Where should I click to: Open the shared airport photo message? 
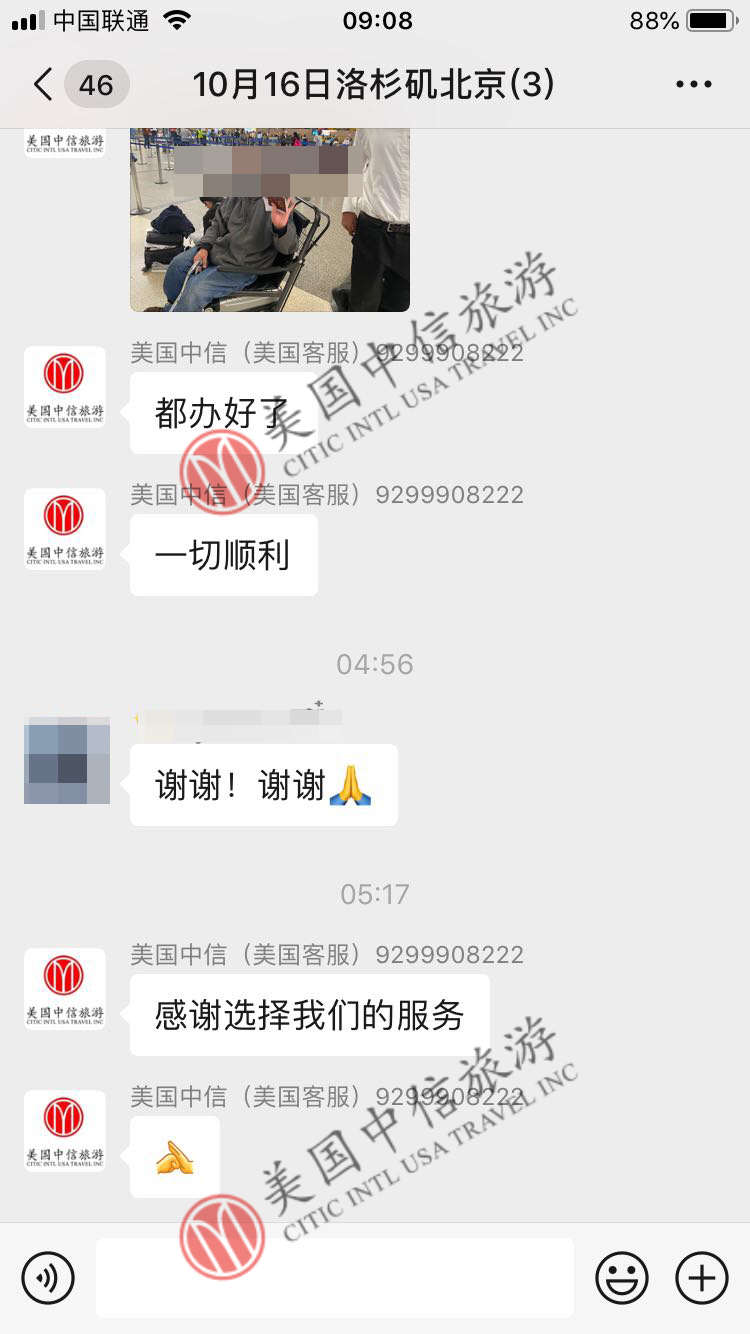pos(270,220)
